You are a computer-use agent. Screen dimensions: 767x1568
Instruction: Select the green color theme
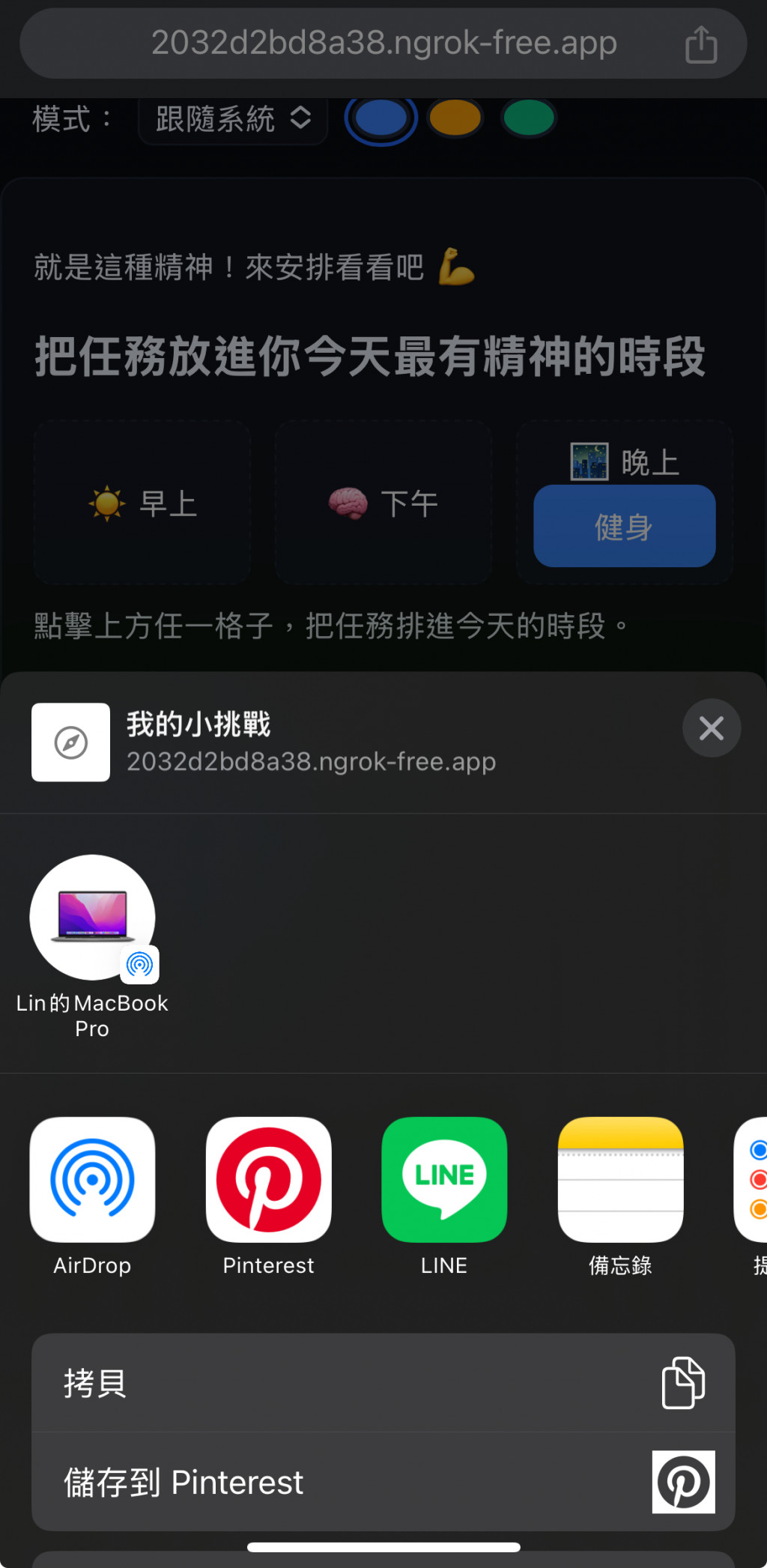(x=529, y=118)
